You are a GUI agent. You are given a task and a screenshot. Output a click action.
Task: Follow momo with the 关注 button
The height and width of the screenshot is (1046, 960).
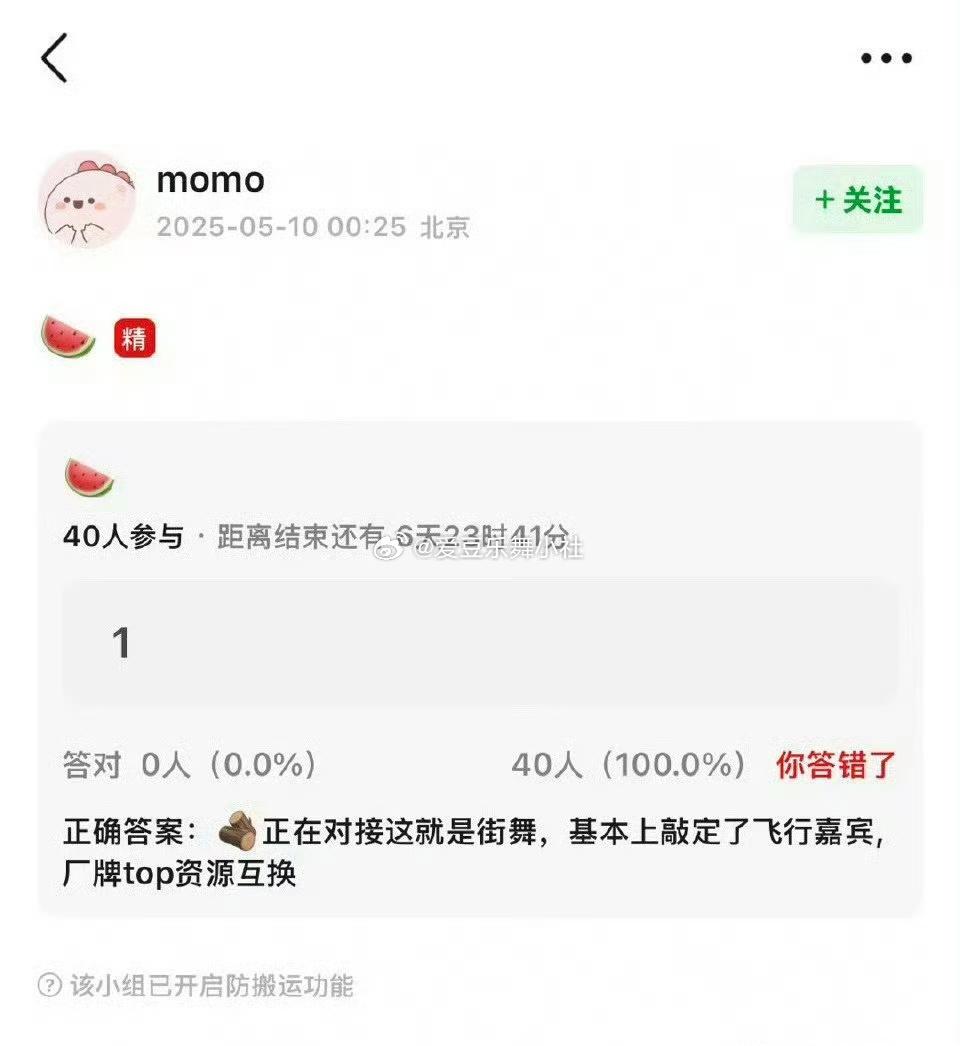pos(858,200)
